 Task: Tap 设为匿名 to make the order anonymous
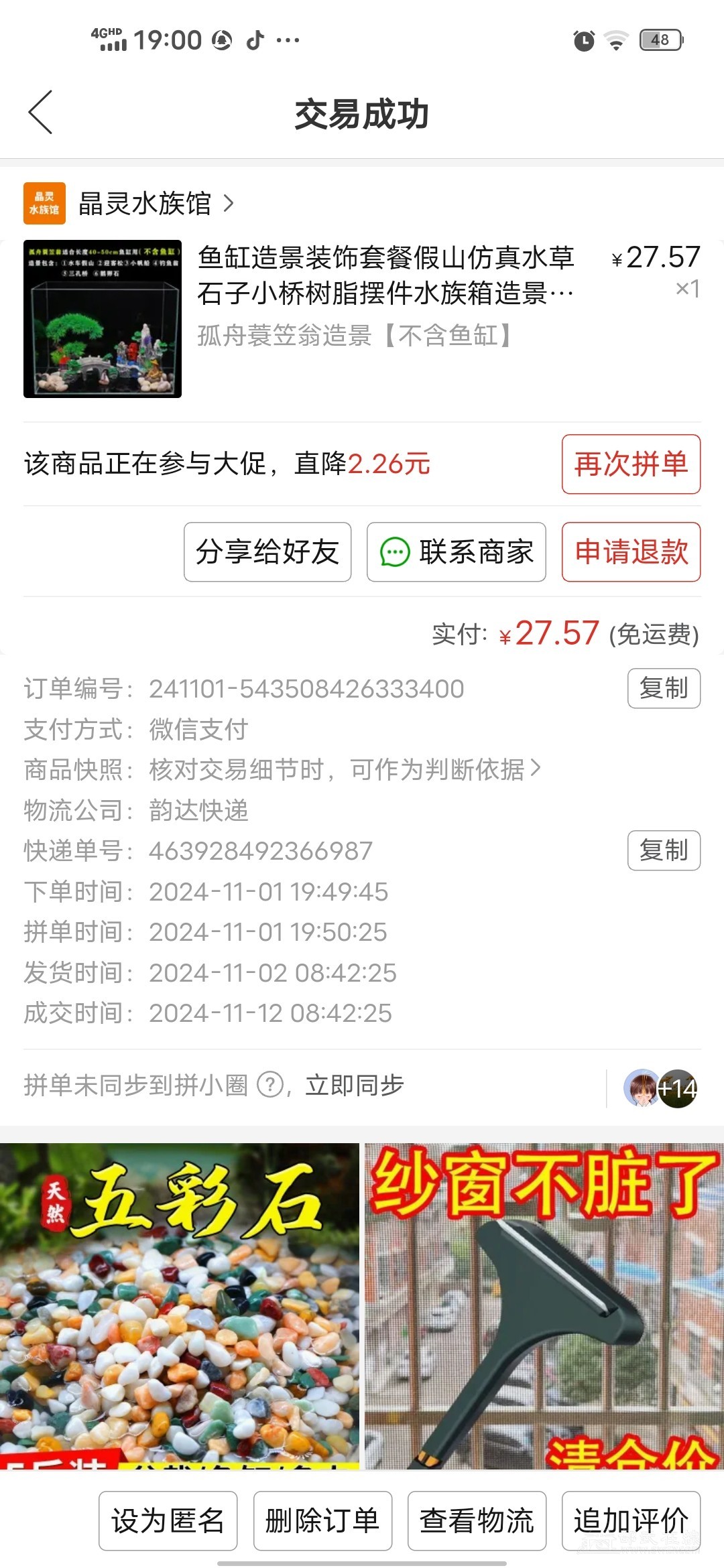pos(168,1520)
